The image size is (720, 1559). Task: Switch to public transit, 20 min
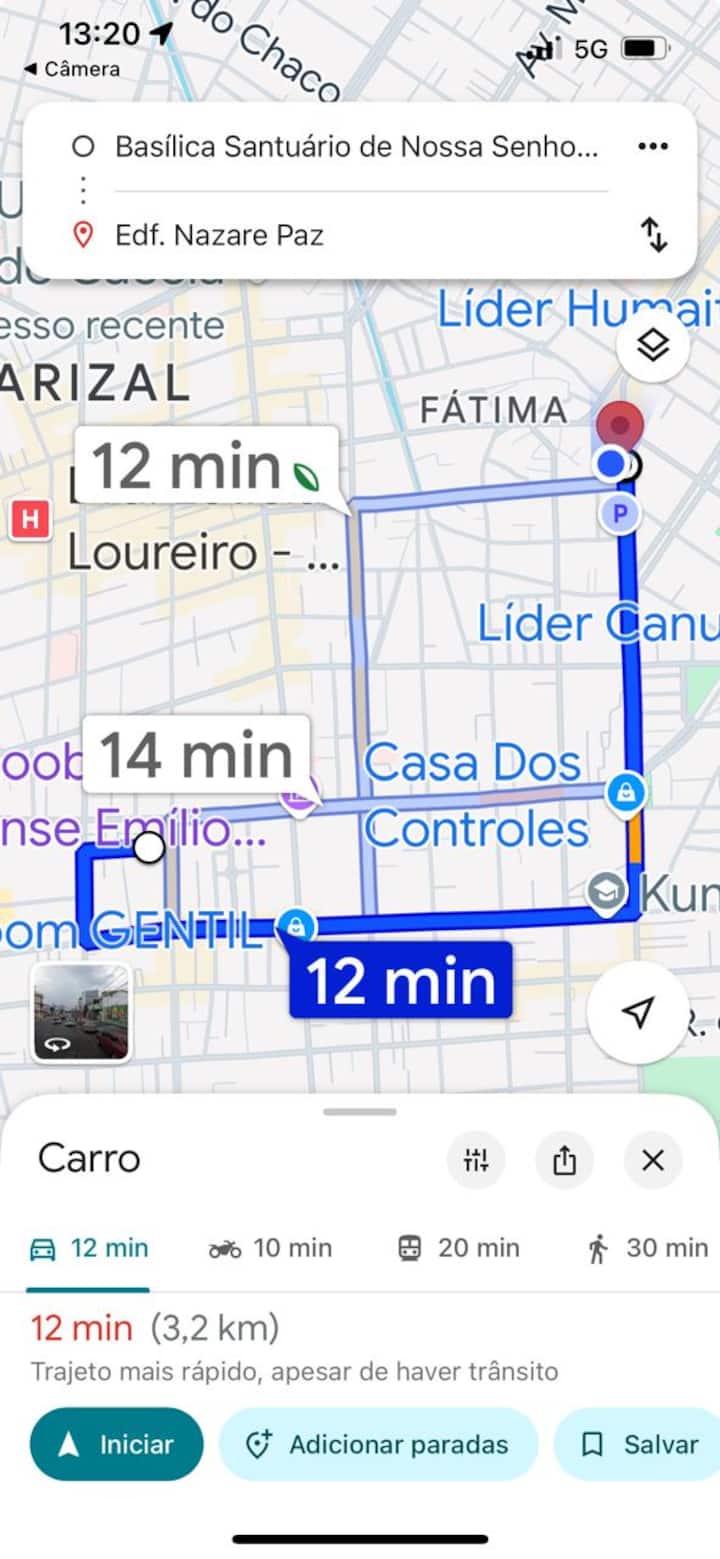[458, 1248]
